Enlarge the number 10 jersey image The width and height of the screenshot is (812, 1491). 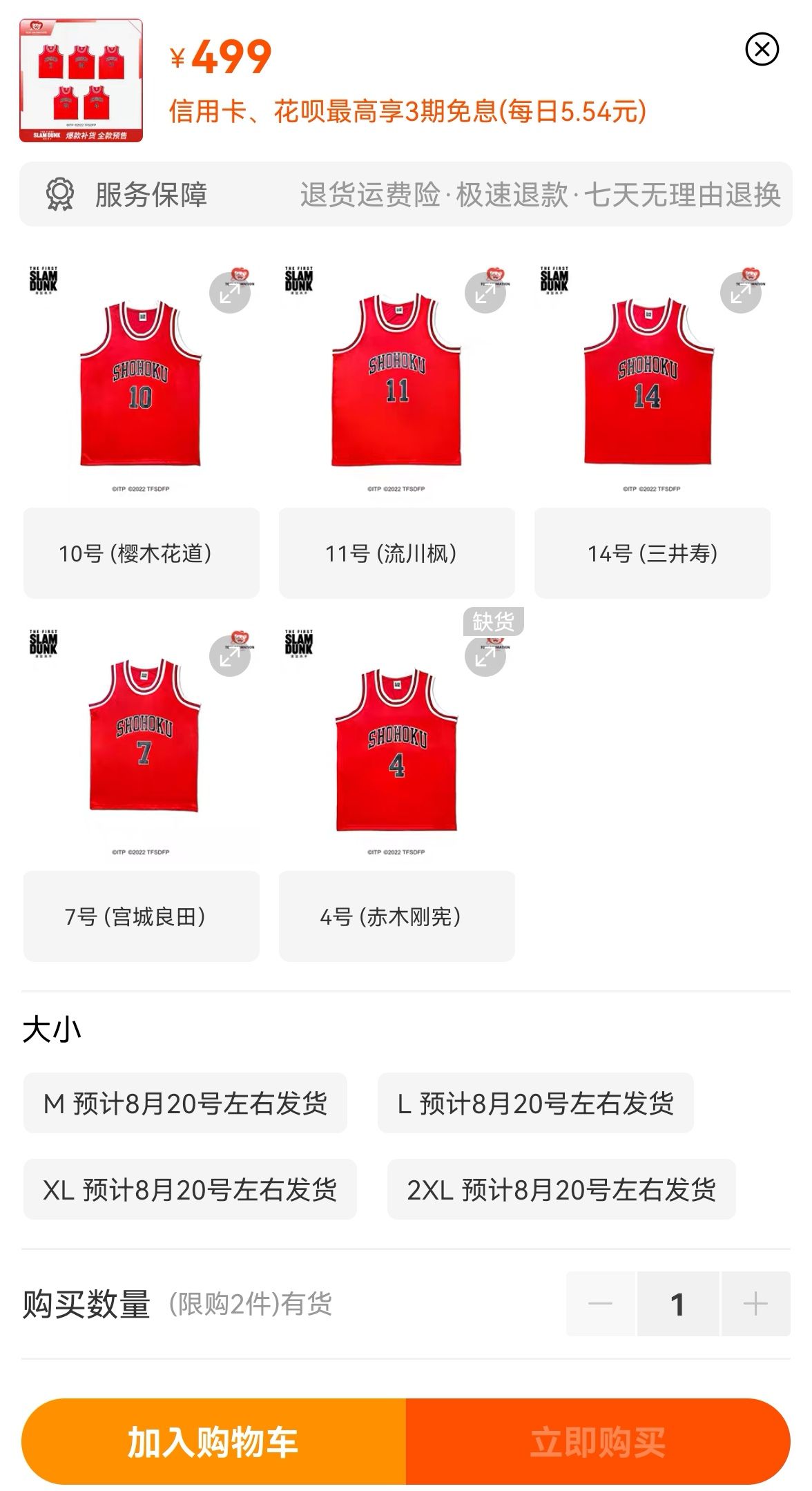point(229,294)
